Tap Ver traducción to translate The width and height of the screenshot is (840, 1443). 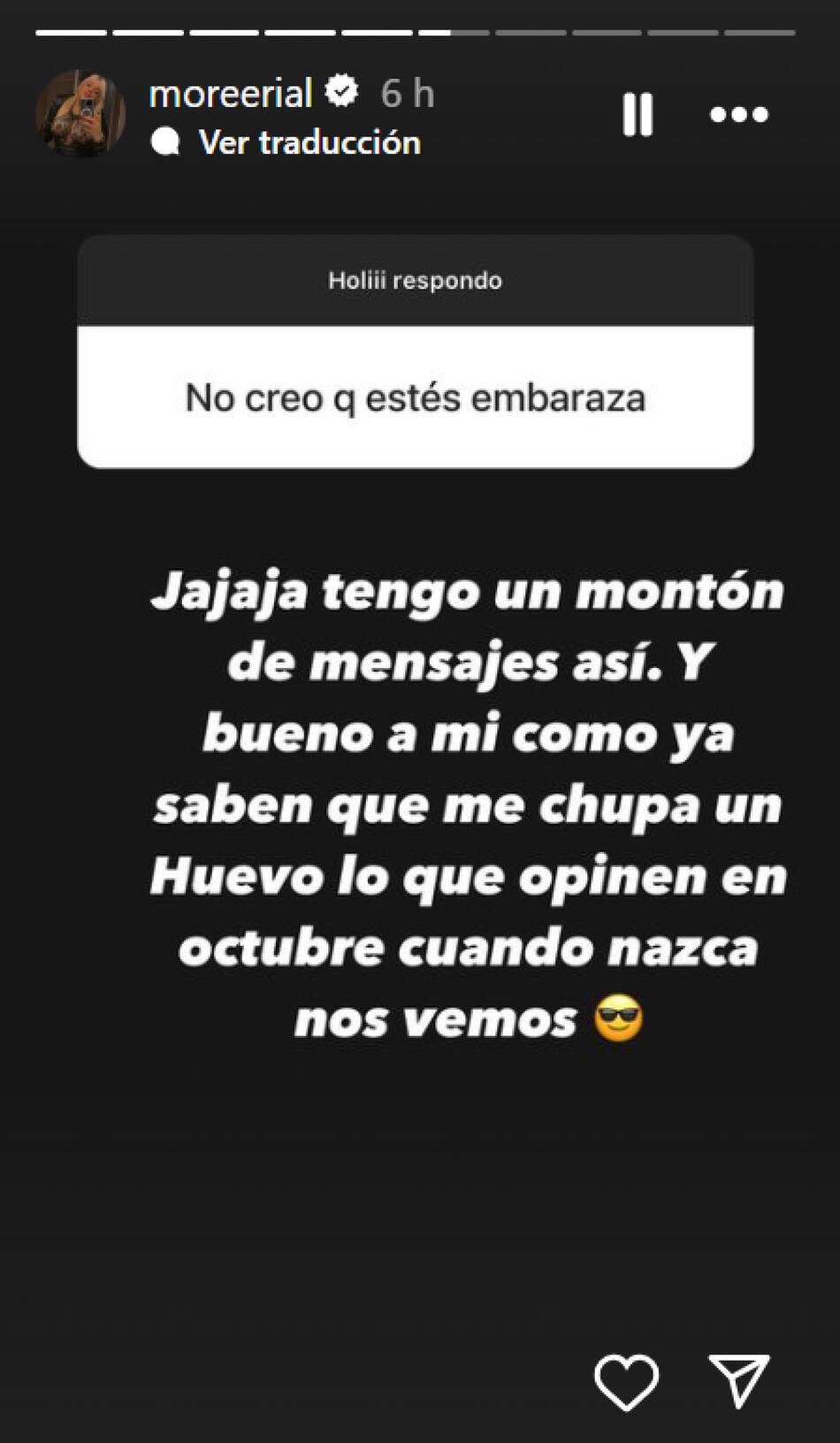(x=309, y=142)
